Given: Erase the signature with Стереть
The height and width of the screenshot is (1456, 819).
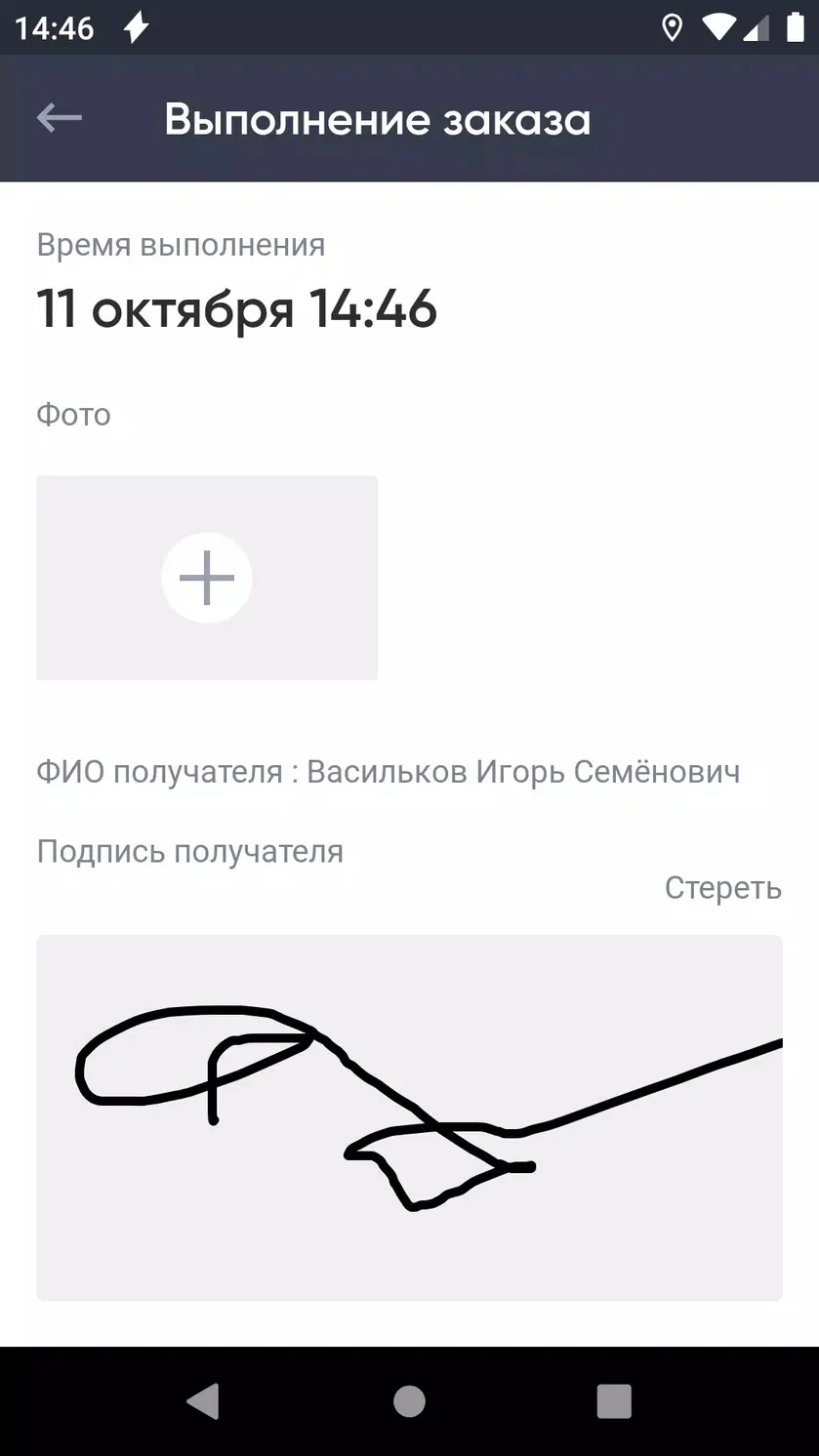Looking at the screenshot, I should 722,888.
